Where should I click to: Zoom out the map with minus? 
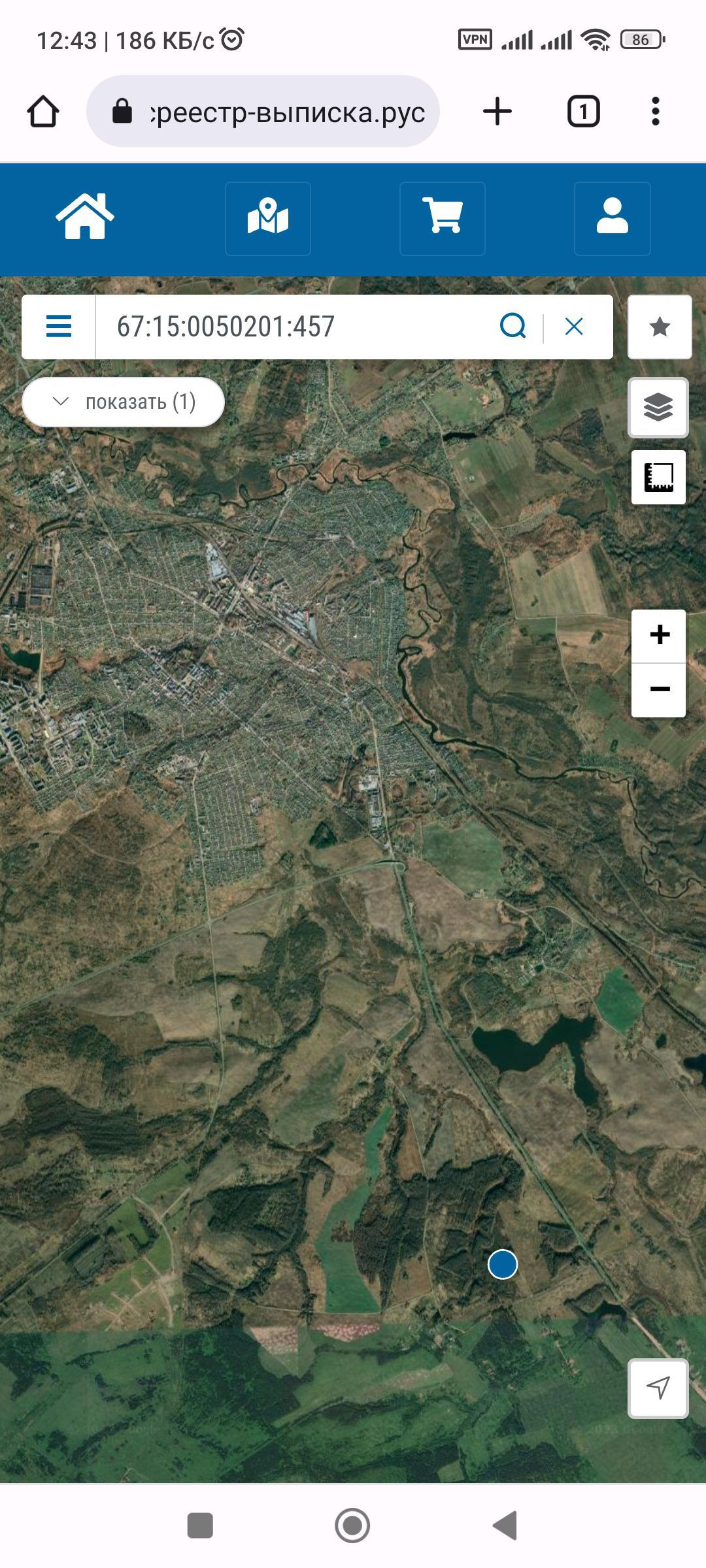point(658,690)
